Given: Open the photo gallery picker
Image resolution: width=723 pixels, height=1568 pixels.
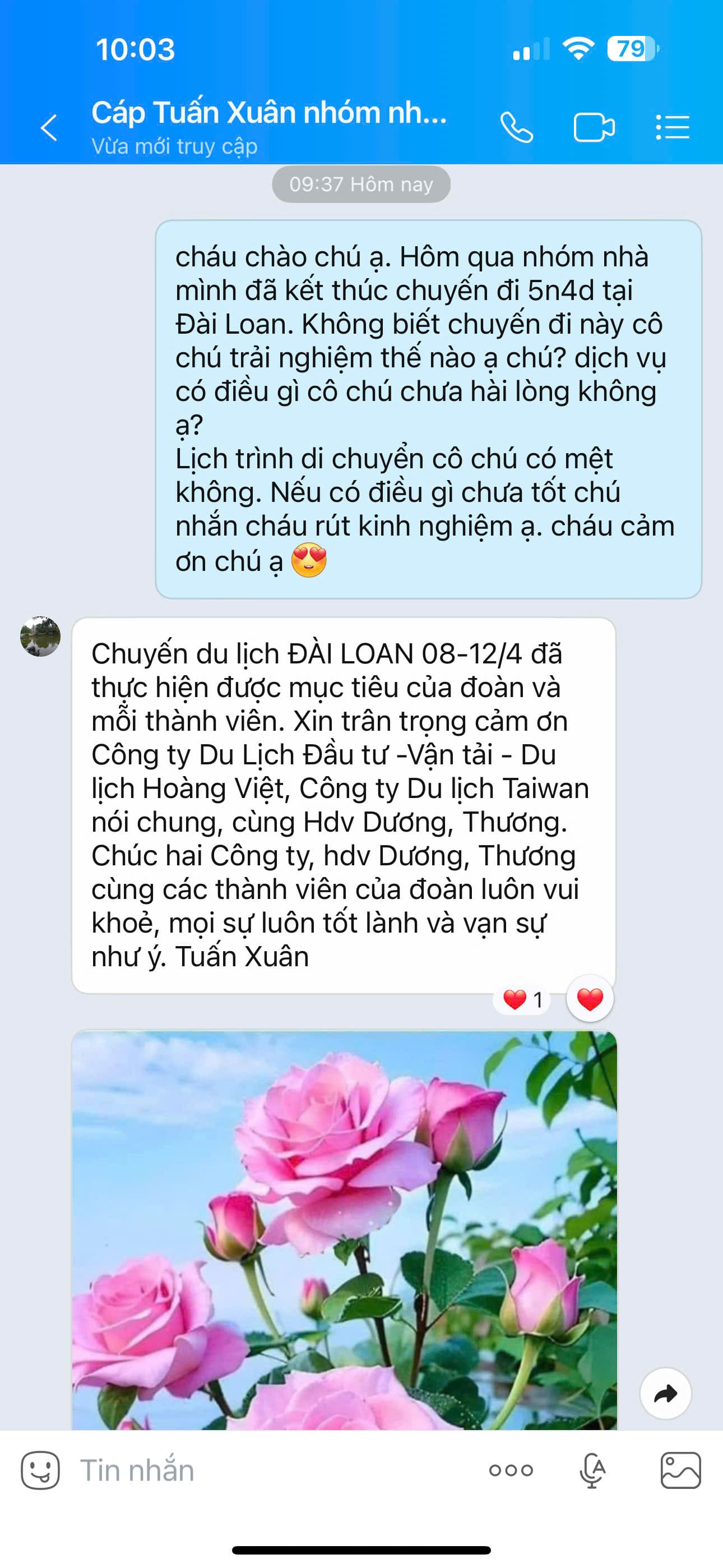Looking at the screenshot, I should tap(680, 1470).
